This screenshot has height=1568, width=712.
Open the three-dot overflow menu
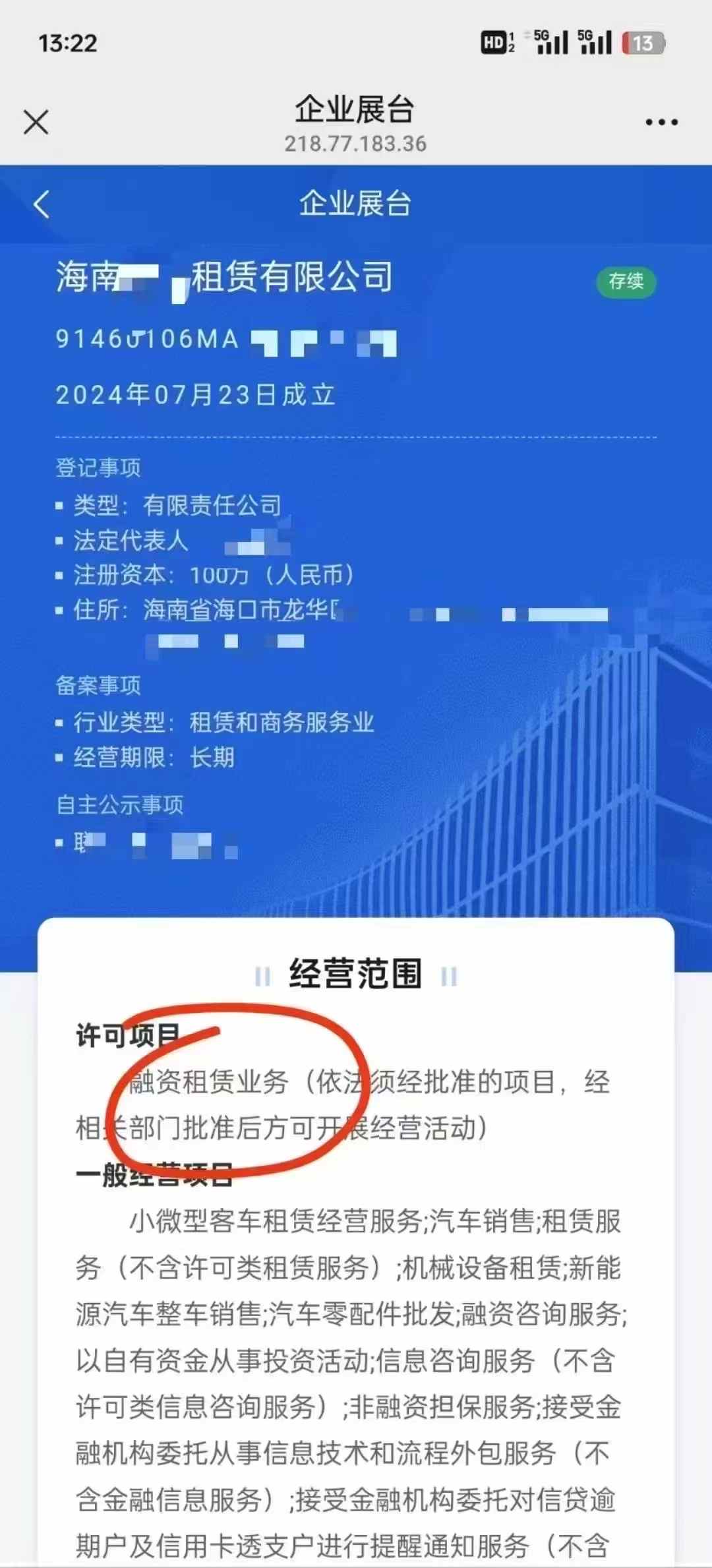pyautogui.click(x=661, y=122)
